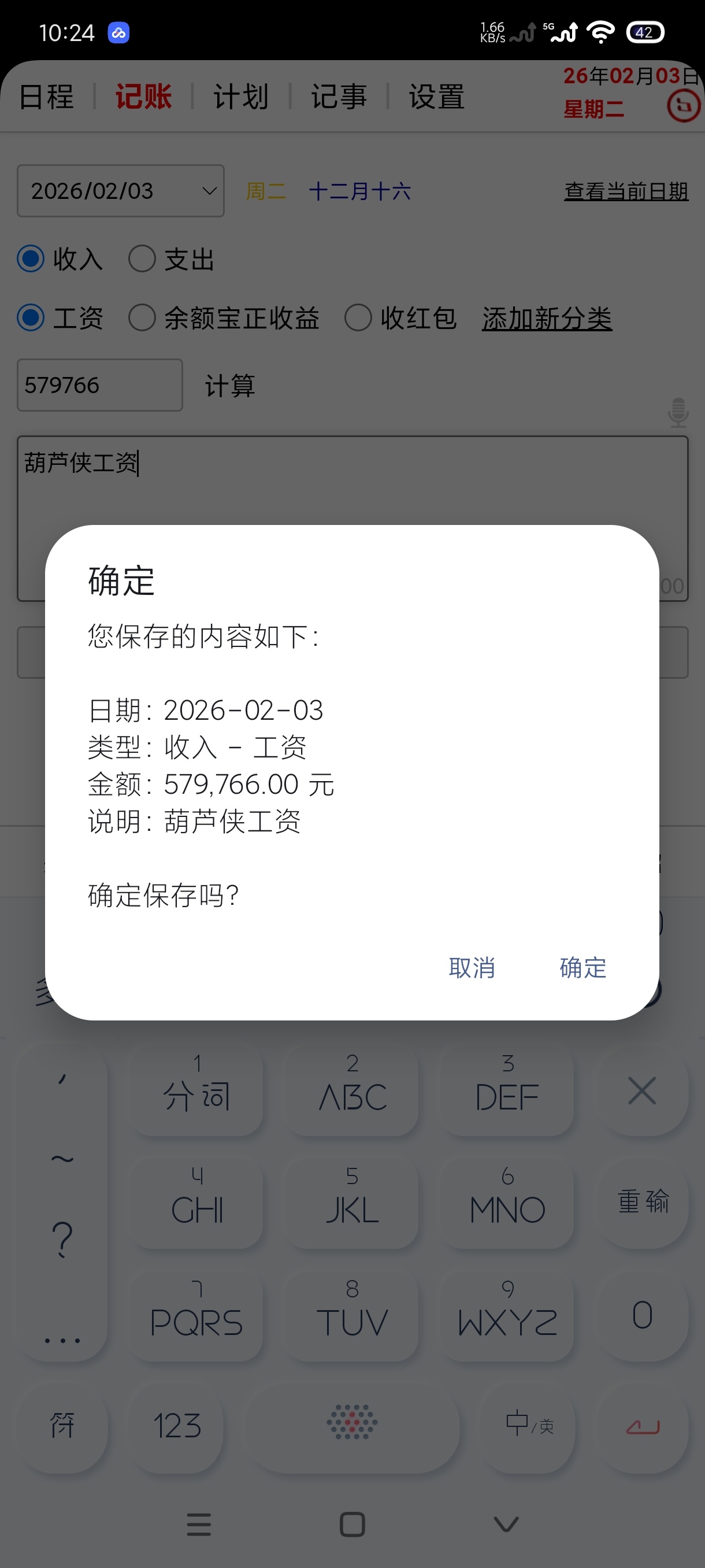The image size is (705, 1568).
Task: Open the 2026/02/03 date dropdown
Action: (x=120, y=191)
